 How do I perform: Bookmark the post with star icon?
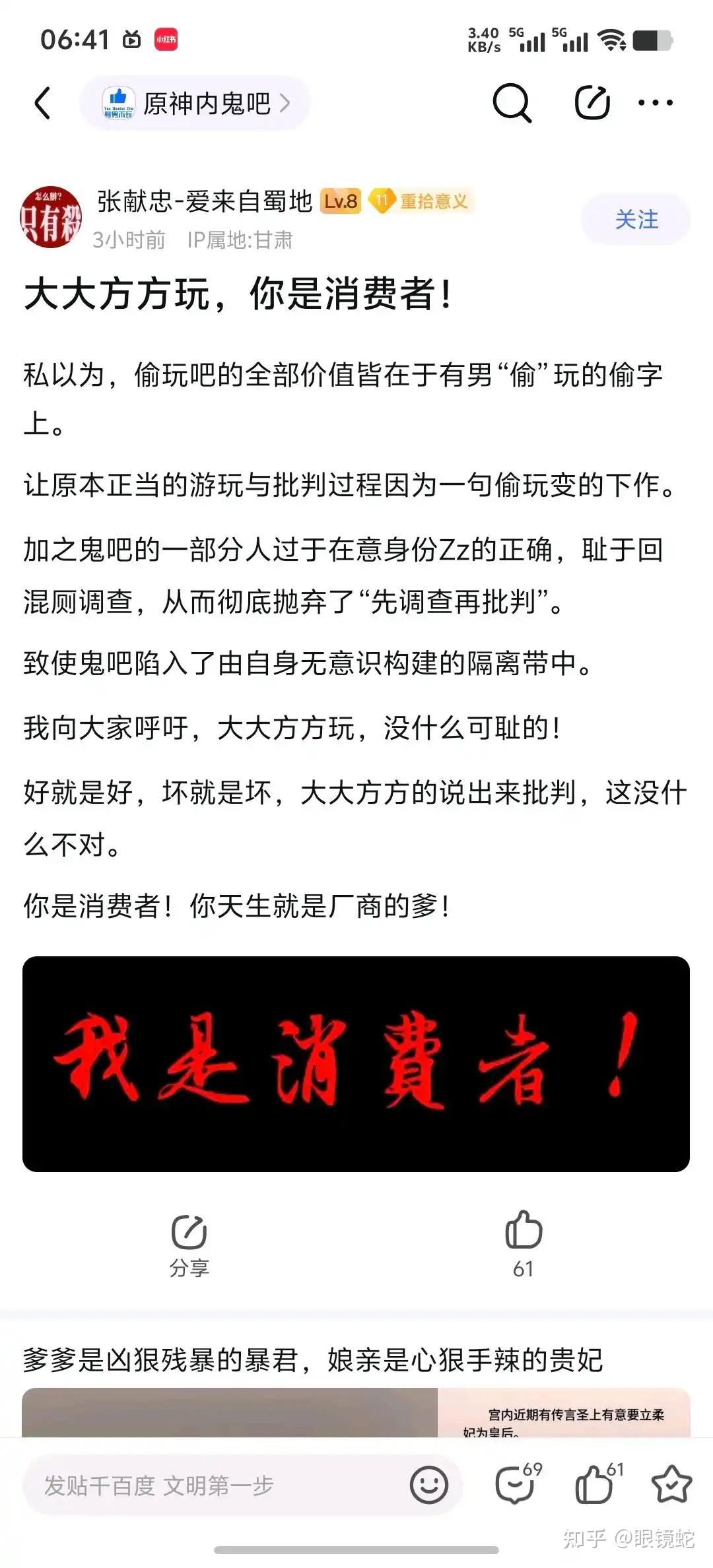pos(671,1485)
